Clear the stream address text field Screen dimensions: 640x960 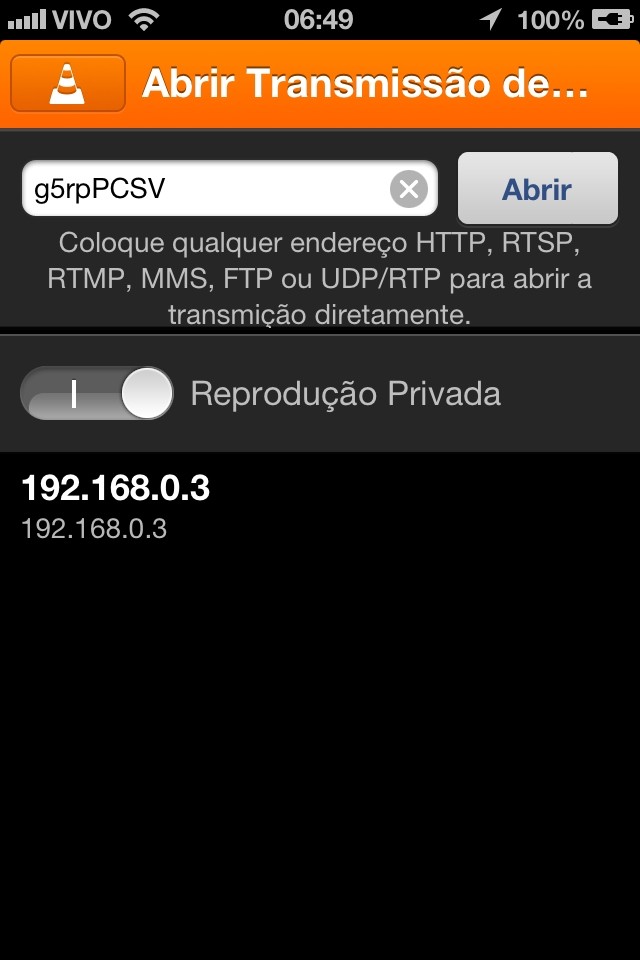(408, 189)
